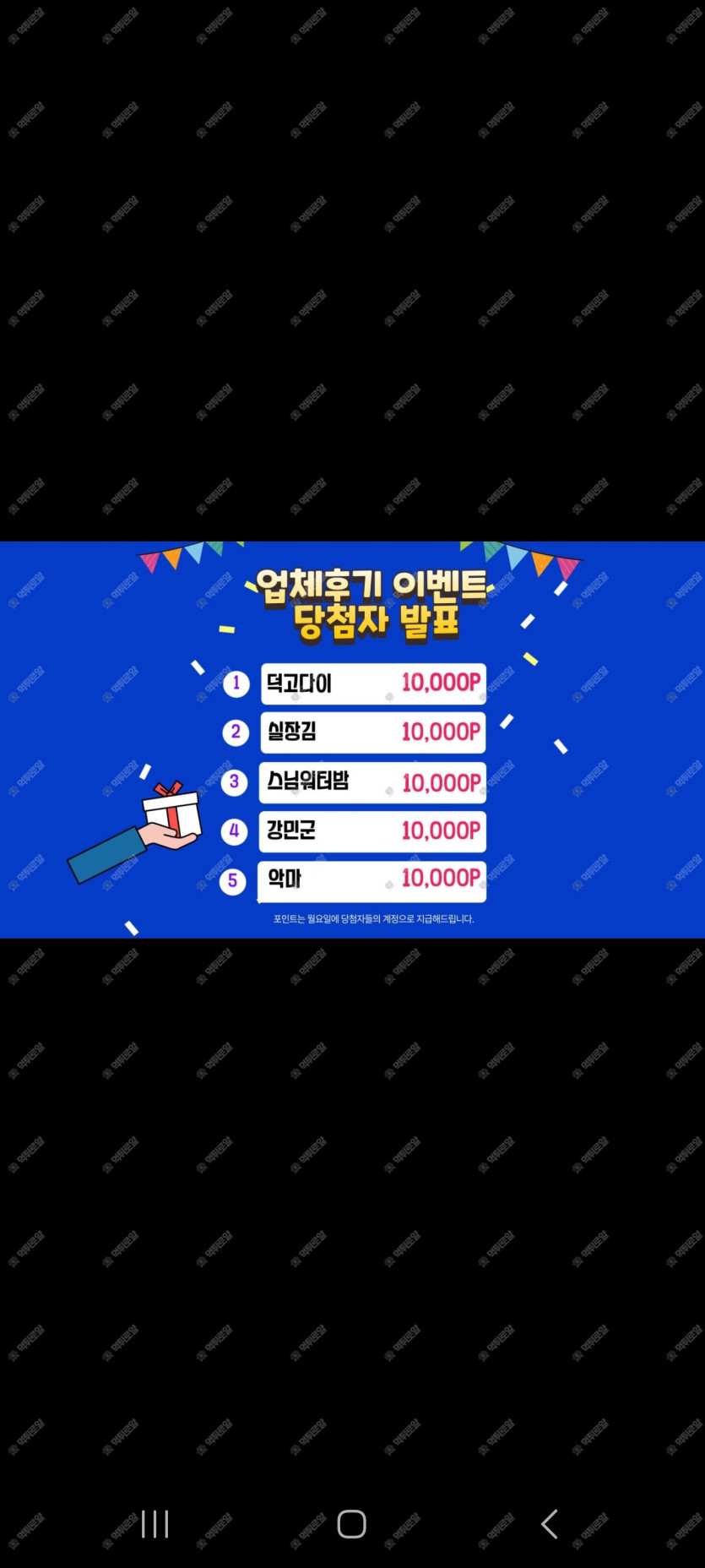
Task: Return to the home screen
Action: click(352, 1524)
